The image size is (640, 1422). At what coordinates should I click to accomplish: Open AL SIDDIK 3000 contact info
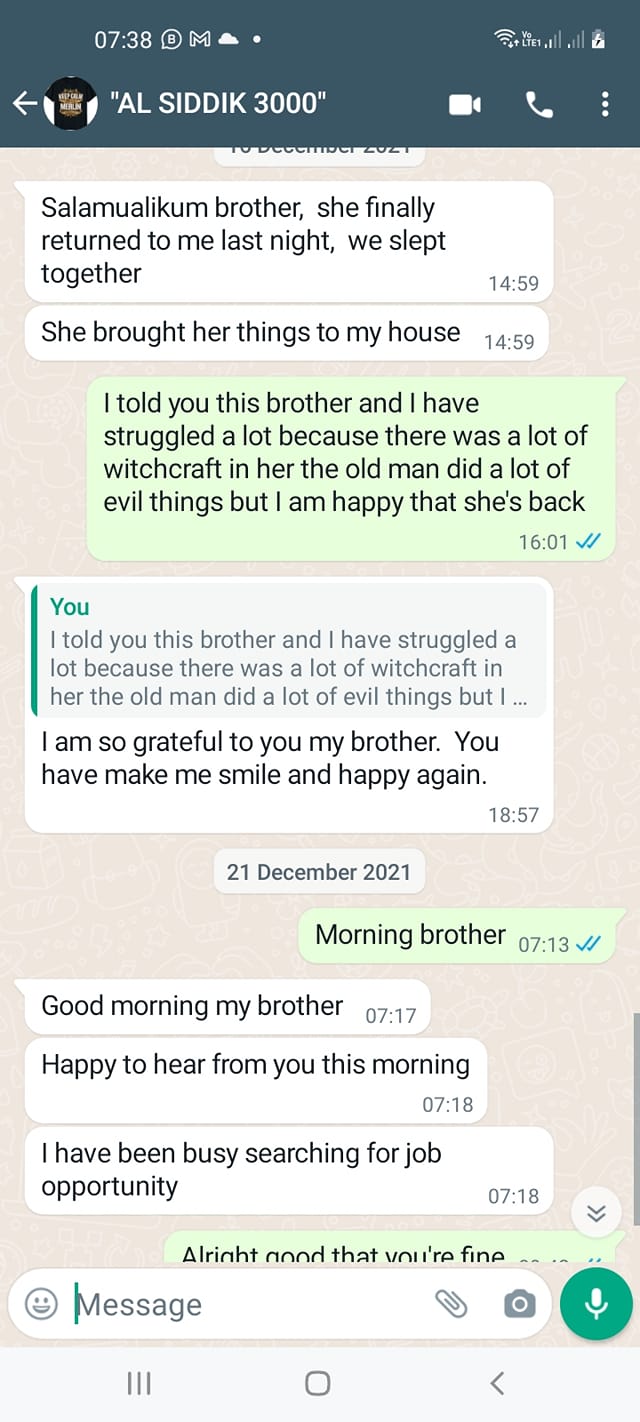[220, 103]
